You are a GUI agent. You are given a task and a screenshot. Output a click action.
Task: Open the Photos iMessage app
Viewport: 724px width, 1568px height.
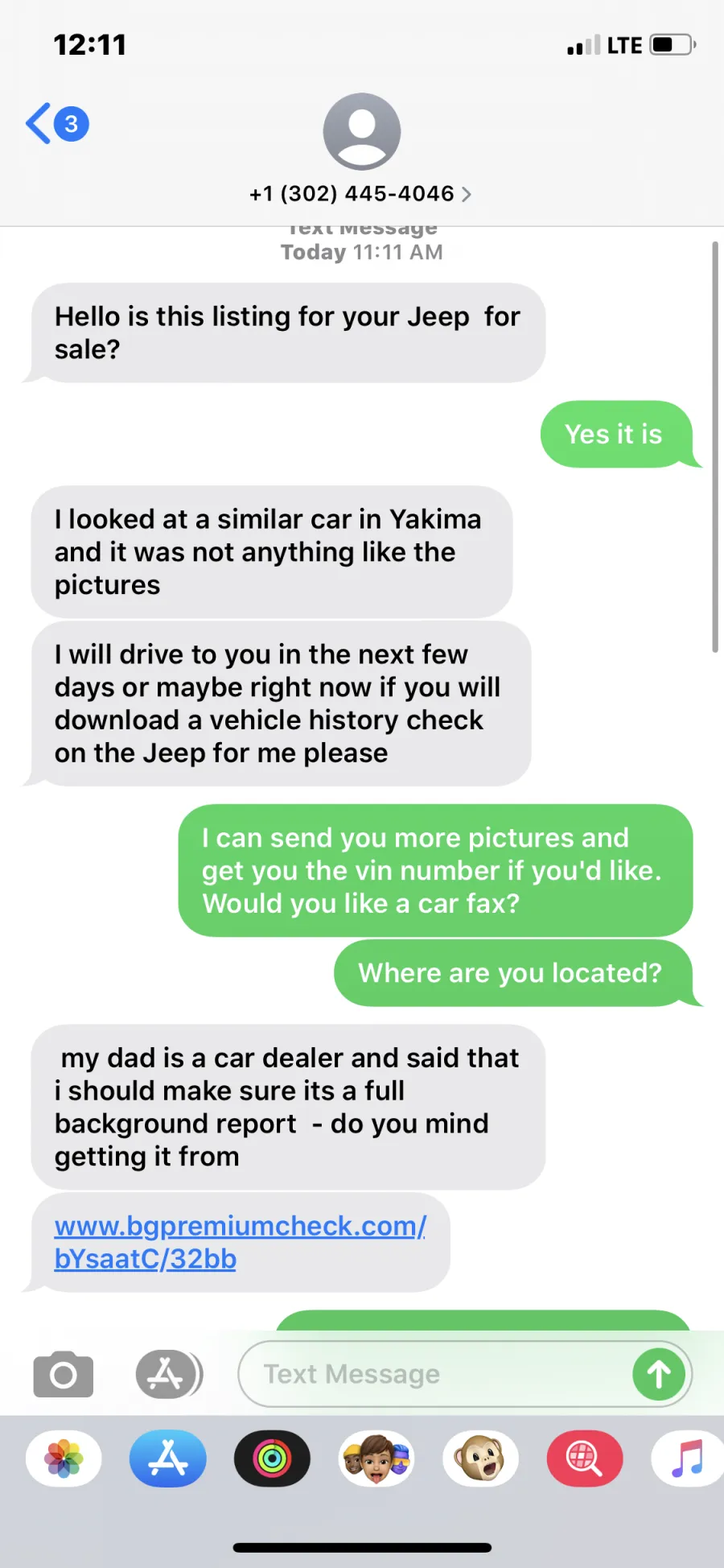64,1459
